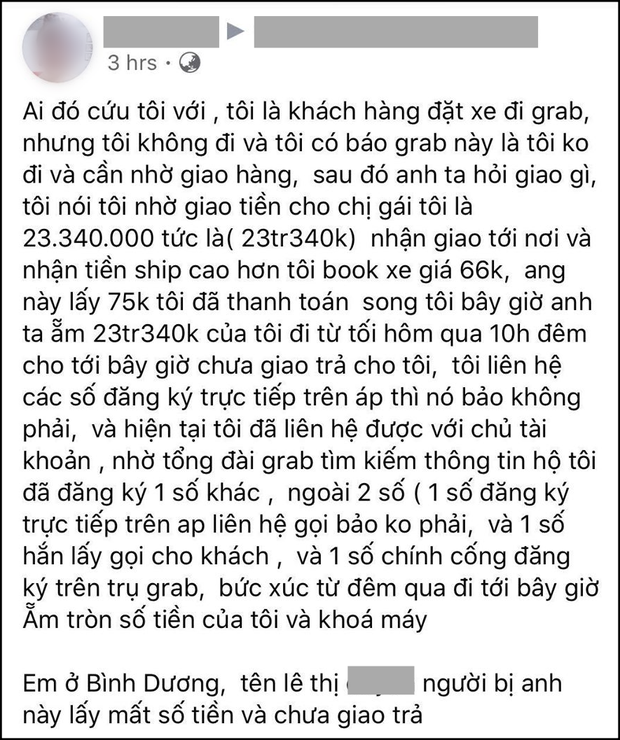Open the group name after the arrow

[x=395, y=31]
